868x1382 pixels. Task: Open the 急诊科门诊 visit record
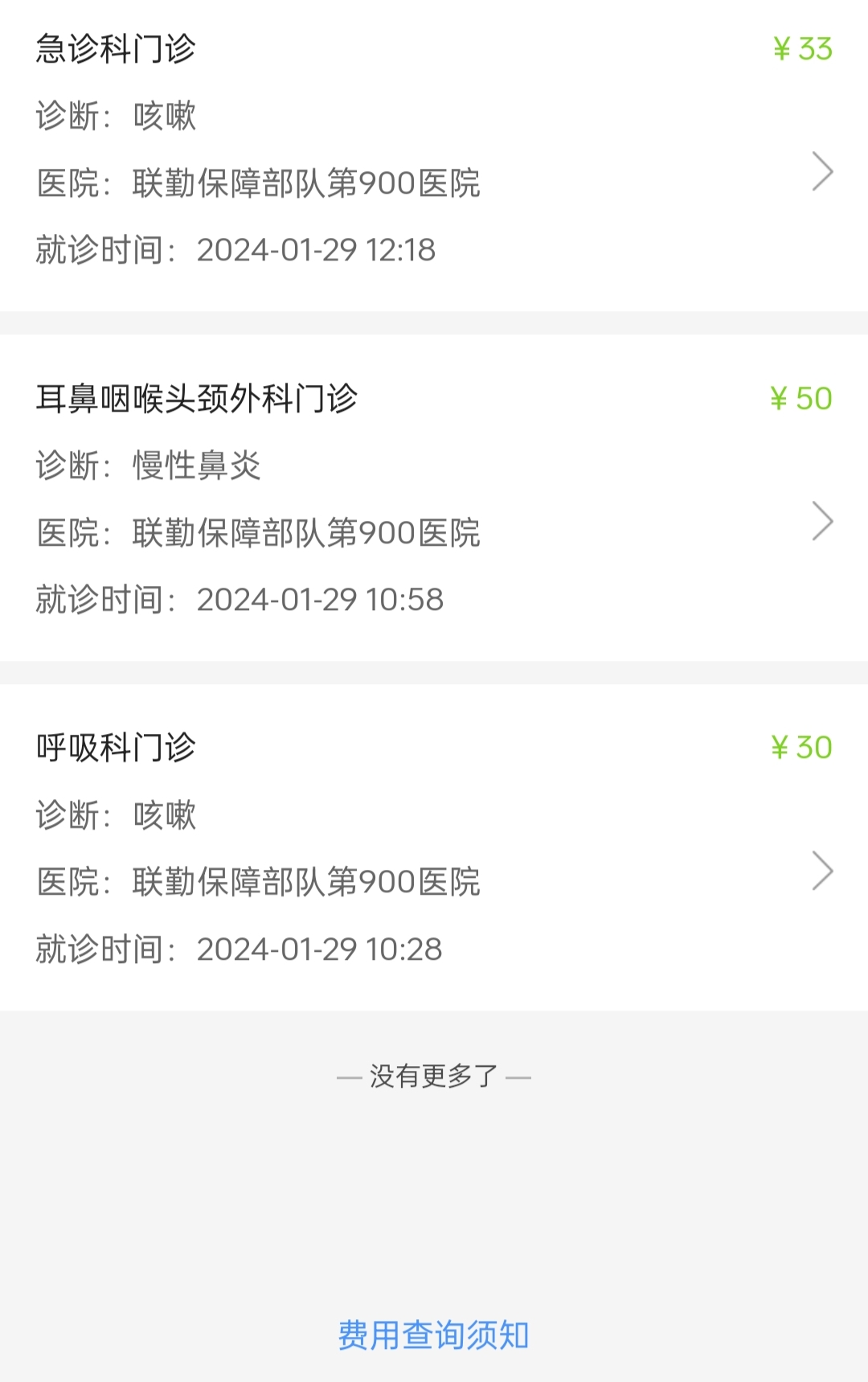[x=434, y=153]
